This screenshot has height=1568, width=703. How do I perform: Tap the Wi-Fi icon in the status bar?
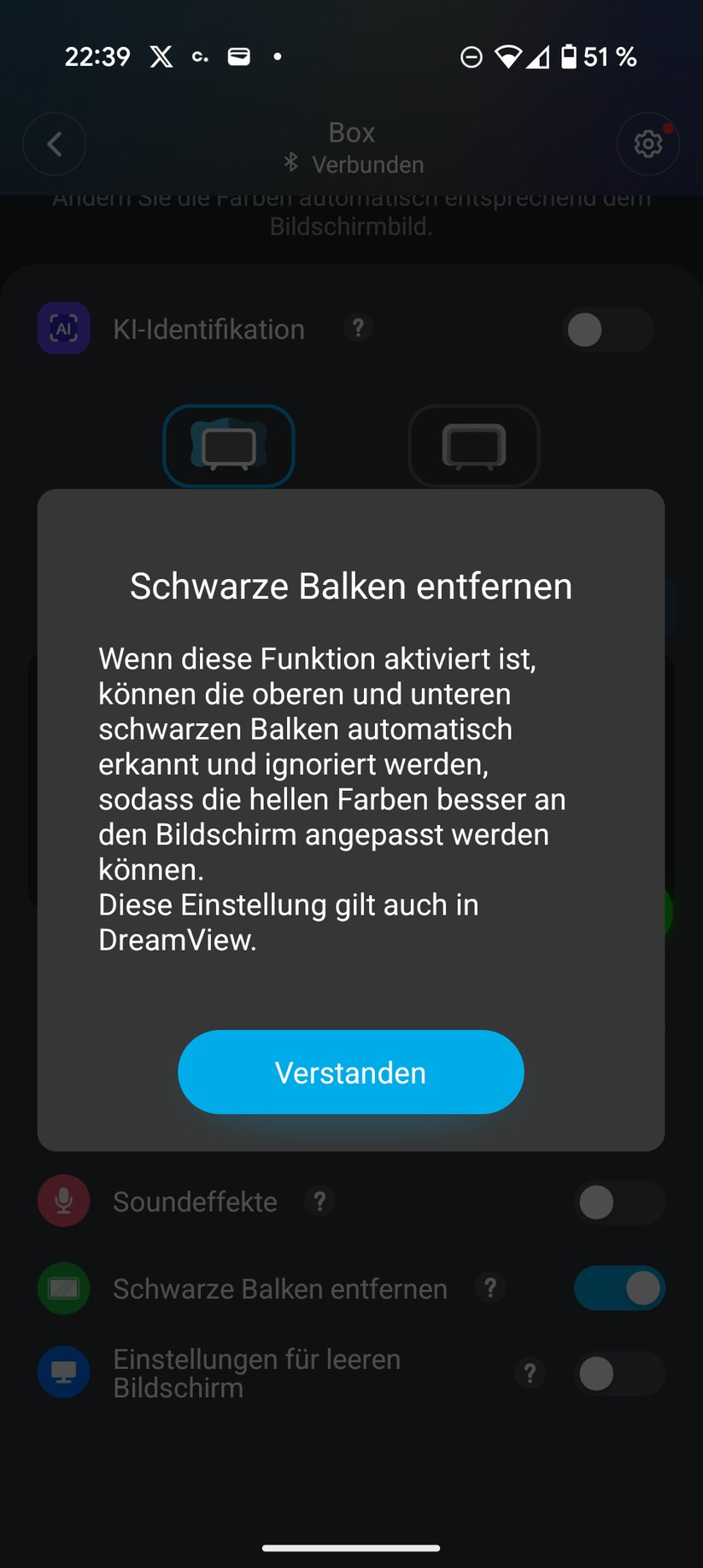click(510, 55)
